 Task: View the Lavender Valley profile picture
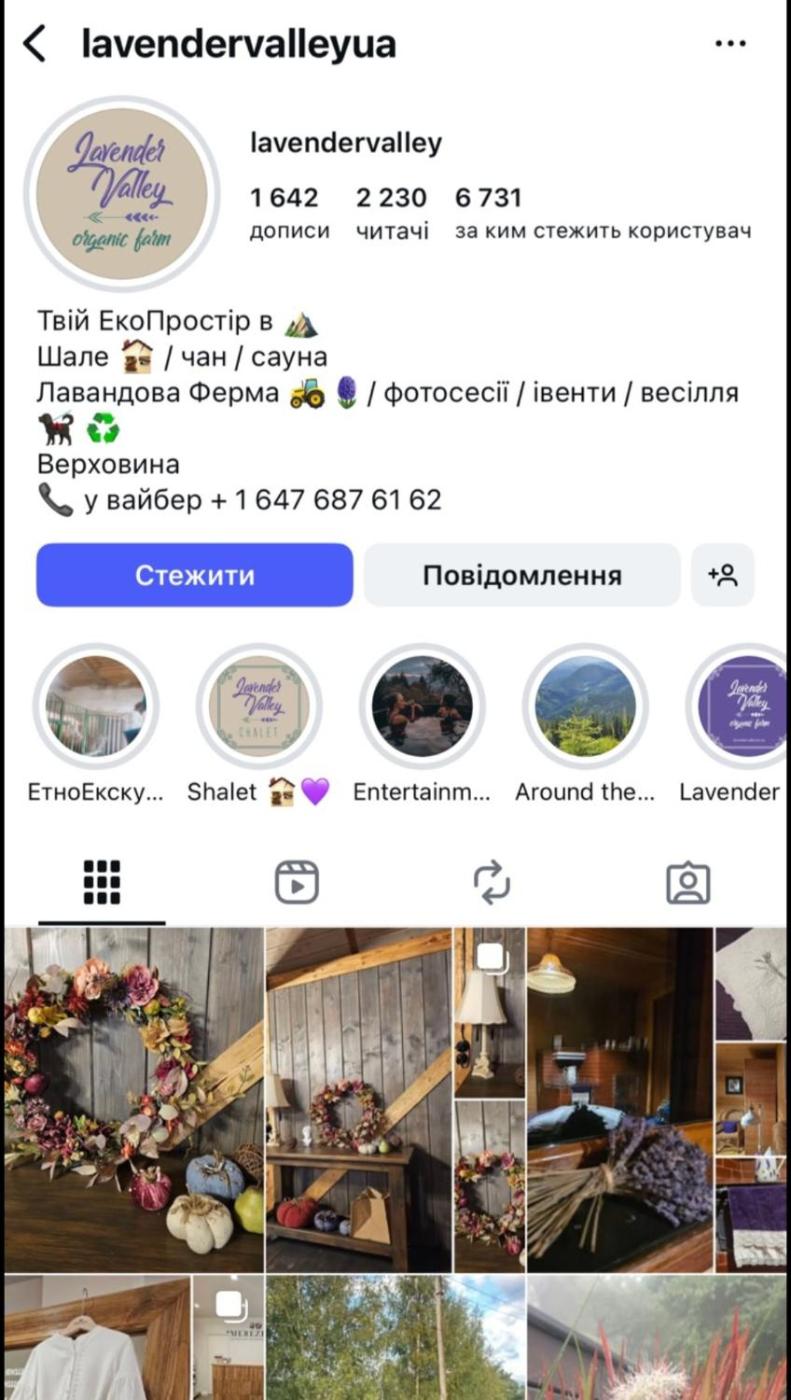coord(122,194)
